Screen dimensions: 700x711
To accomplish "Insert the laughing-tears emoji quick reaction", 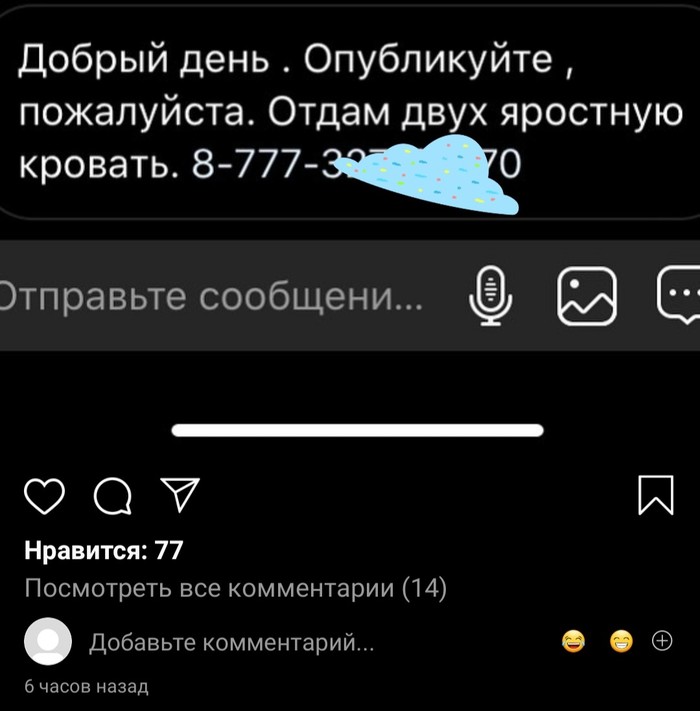I will (574, 642).
